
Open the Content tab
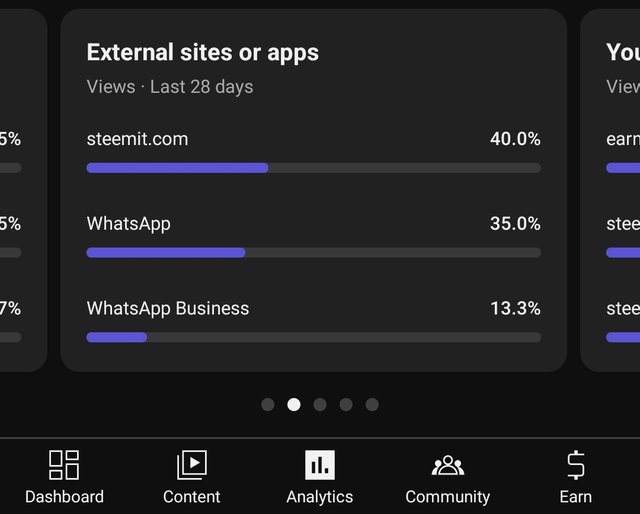click(191, 477)
